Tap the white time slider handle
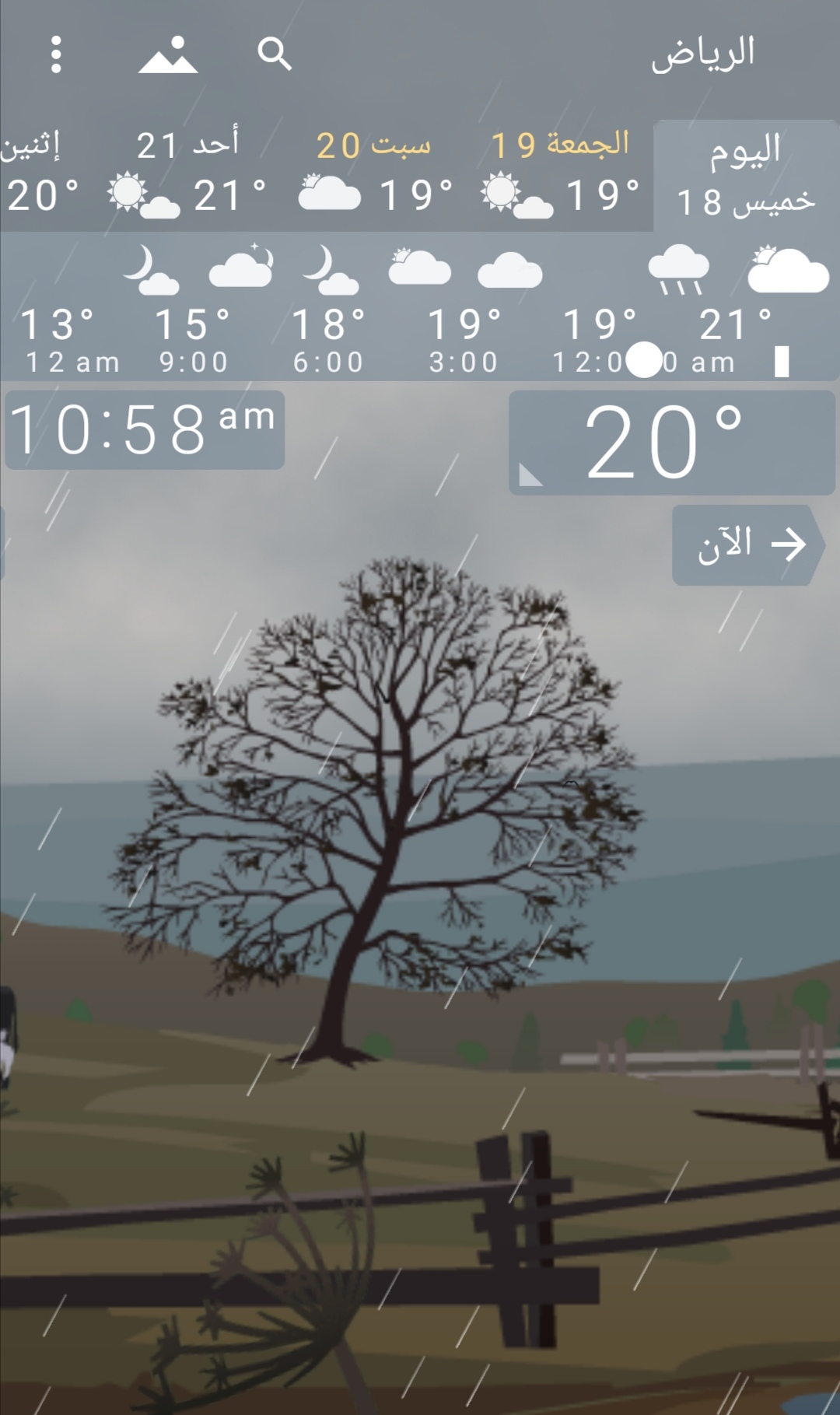 [644, 361]
